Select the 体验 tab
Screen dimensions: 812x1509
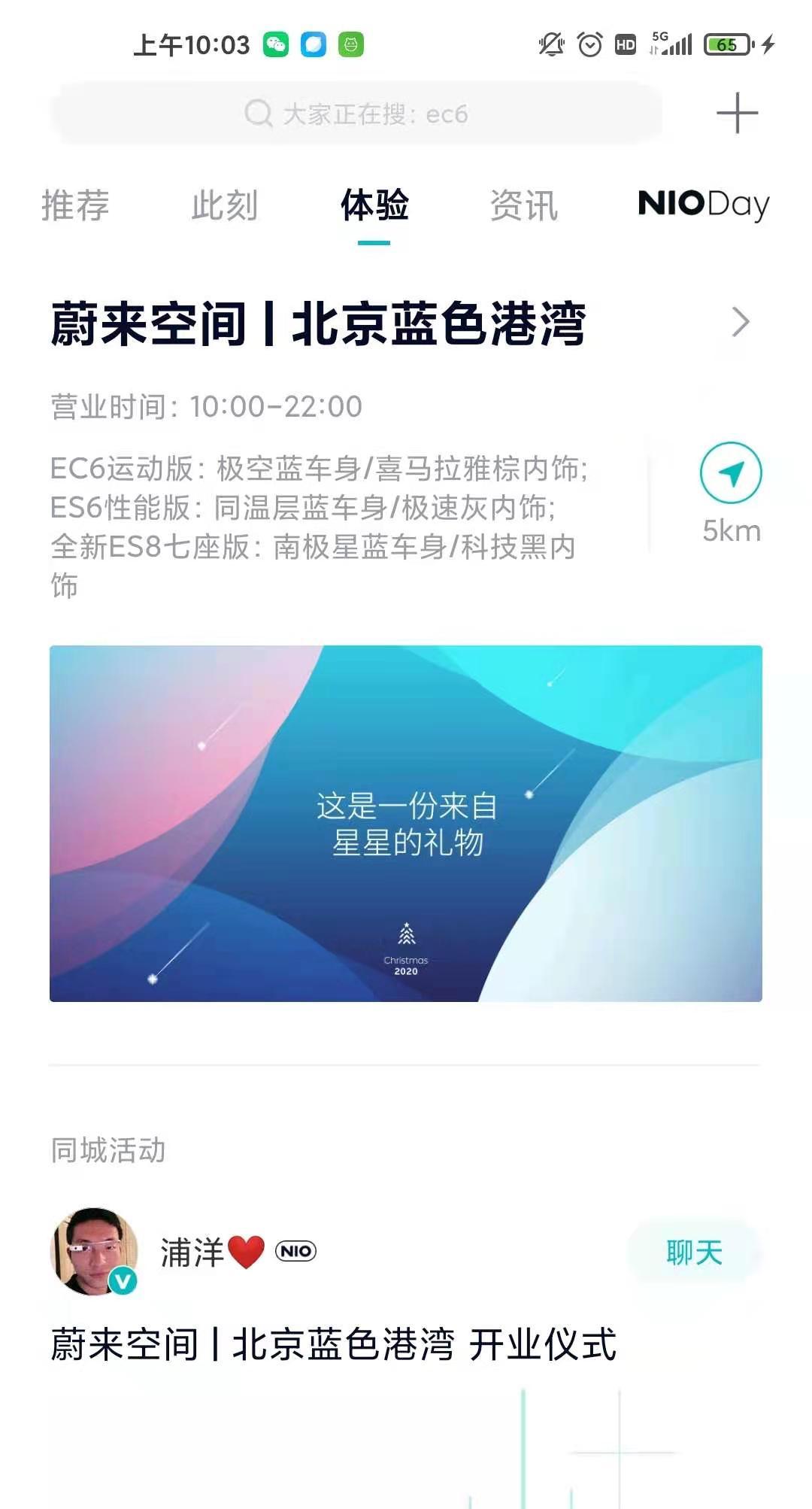point(374,205)
